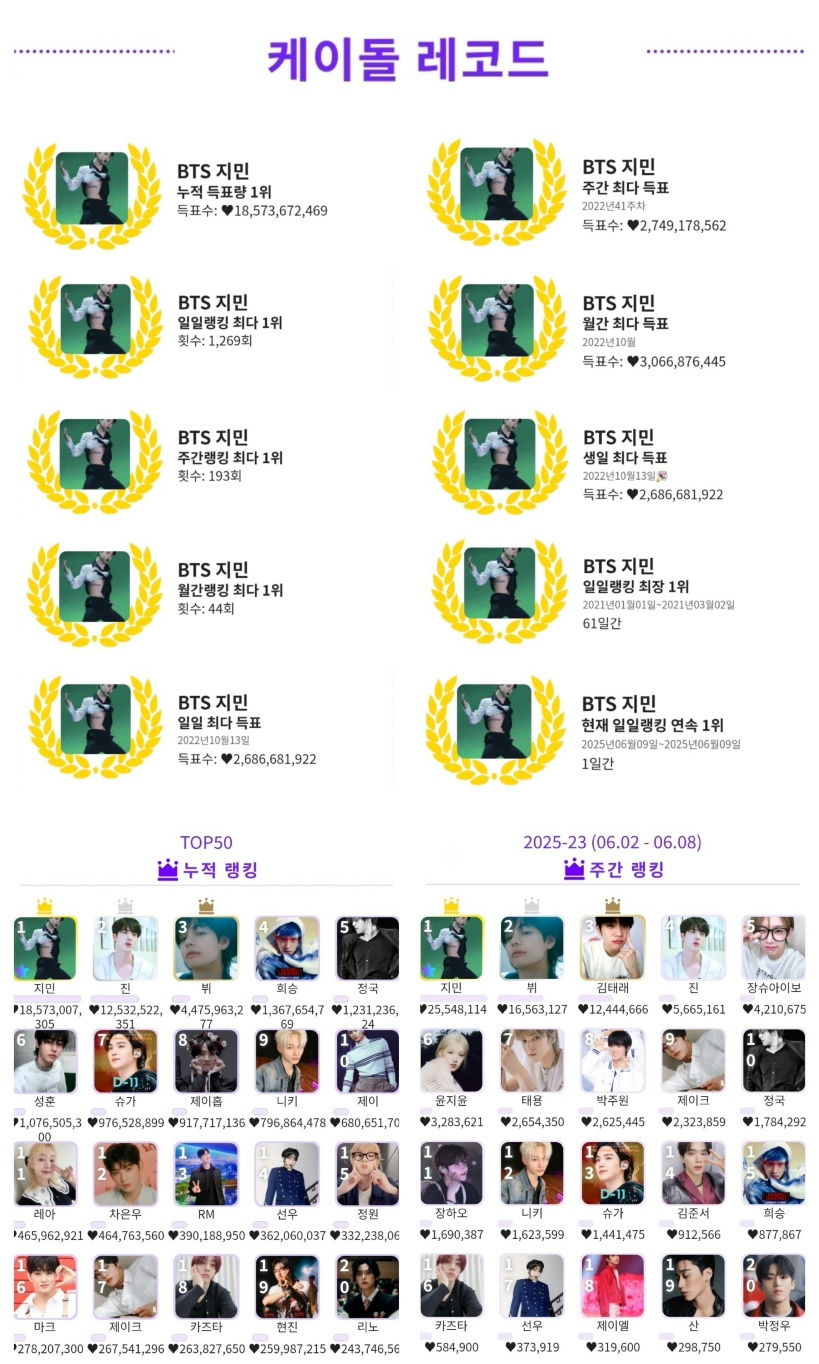View RM's entry in cumulative ranking

point(206,1174)
